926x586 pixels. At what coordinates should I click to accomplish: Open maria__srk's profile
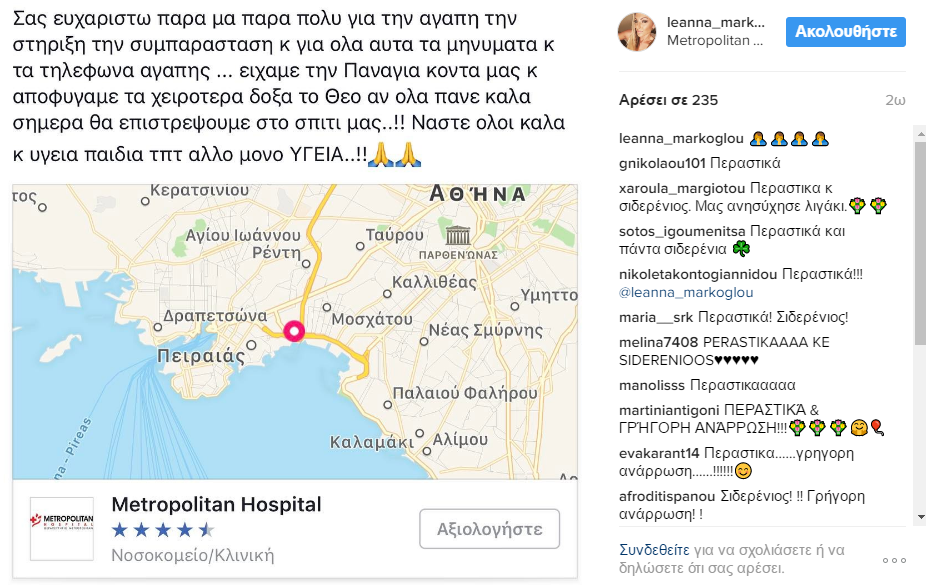656,317
